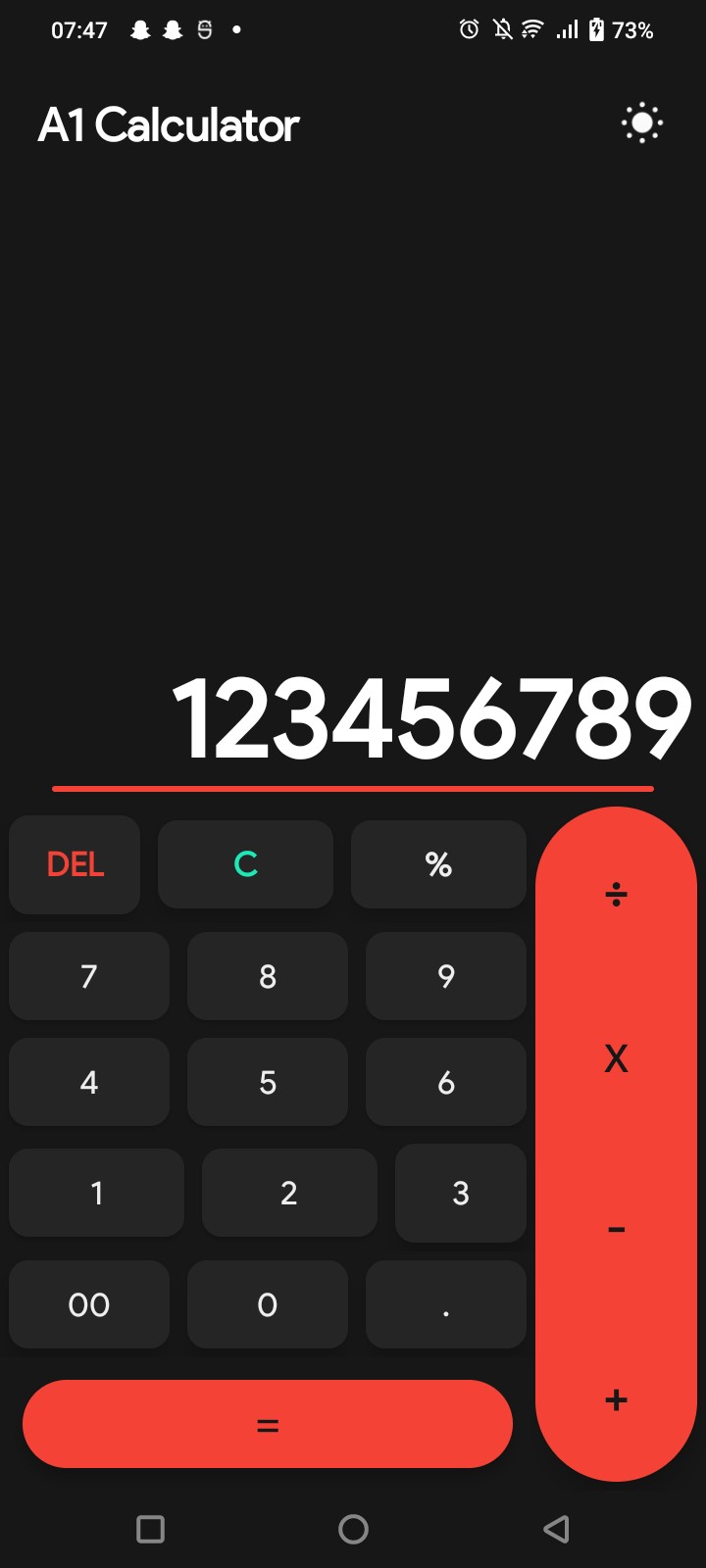Screen dimensions: 706x1568
Task: Insert double zero with the 00 key
Action: tap(89, 1304)
